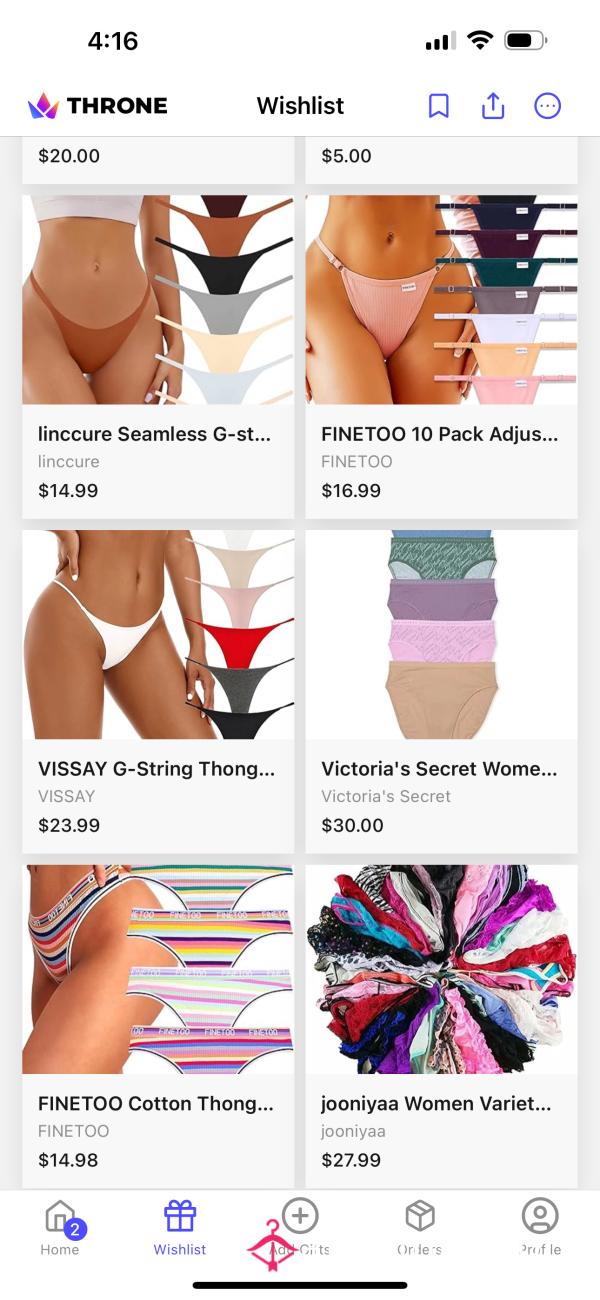Screen dimensions: 600x1300
Task: Select the Wishlist tab
Action: (x=180, y=1228)
